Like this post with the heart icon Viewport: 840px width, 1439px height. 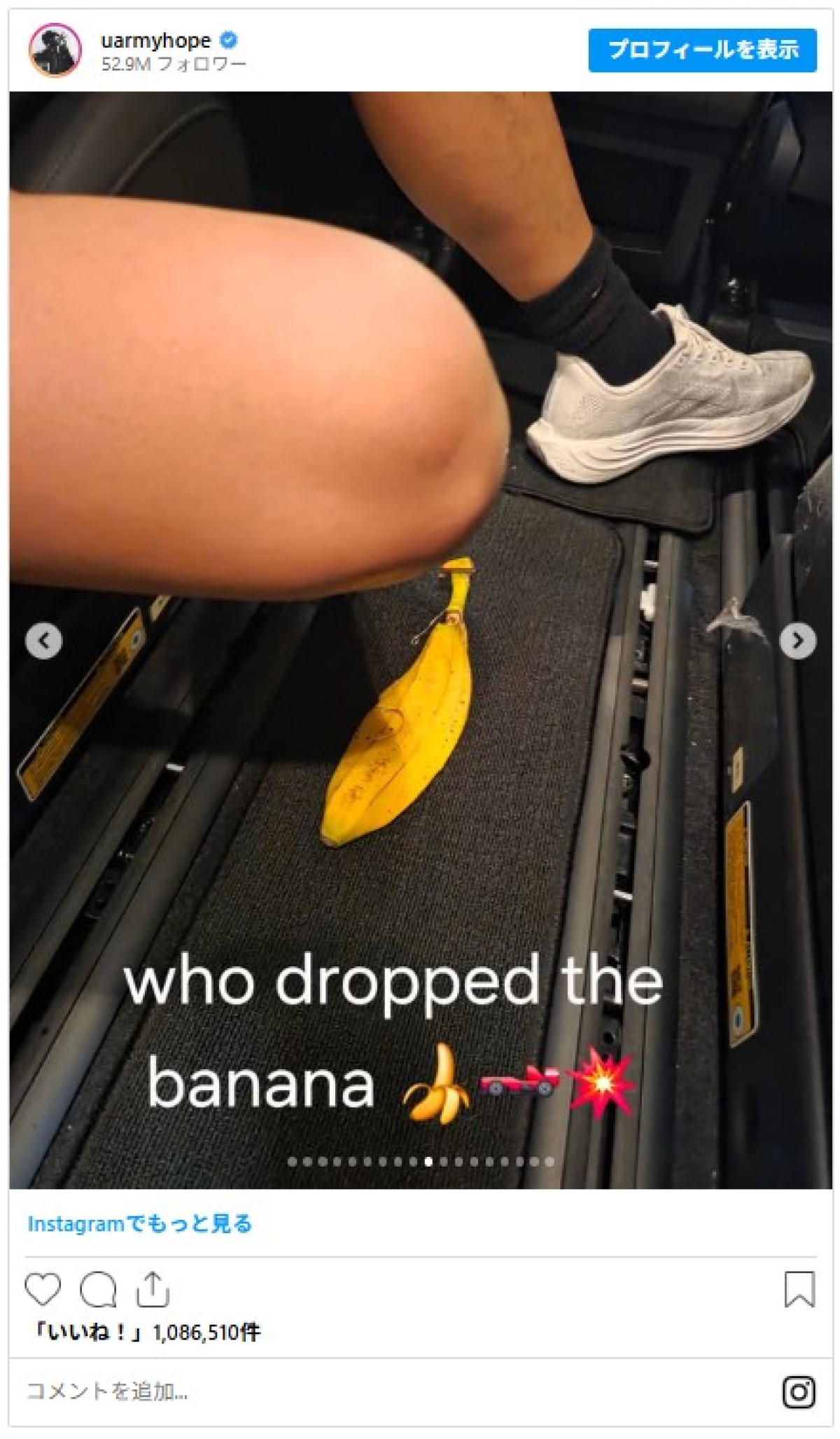pos(43,1288)
